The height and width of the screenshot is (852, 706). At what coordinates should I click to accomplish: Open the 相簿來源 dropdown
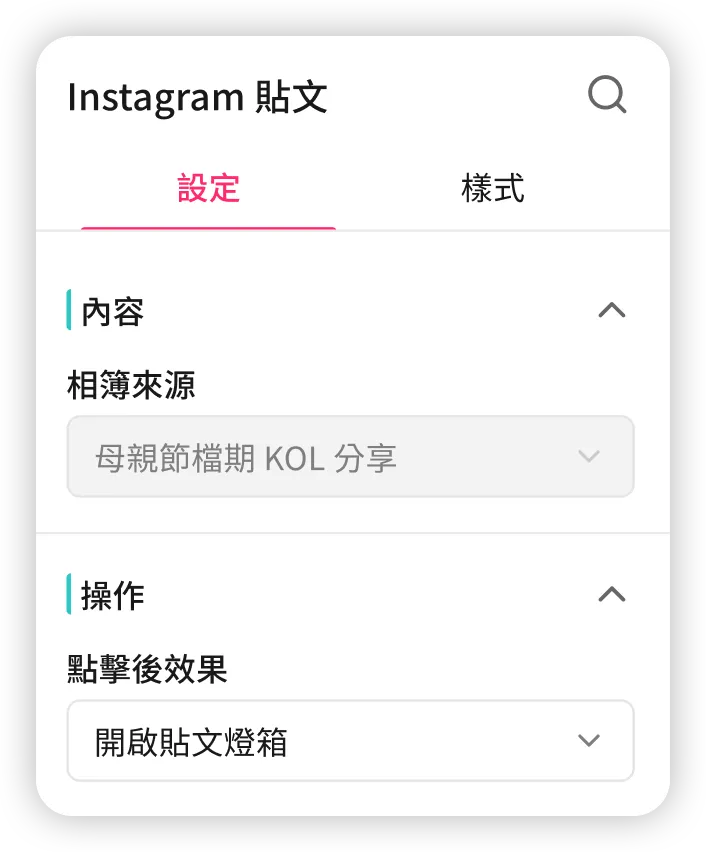[350, 457]
